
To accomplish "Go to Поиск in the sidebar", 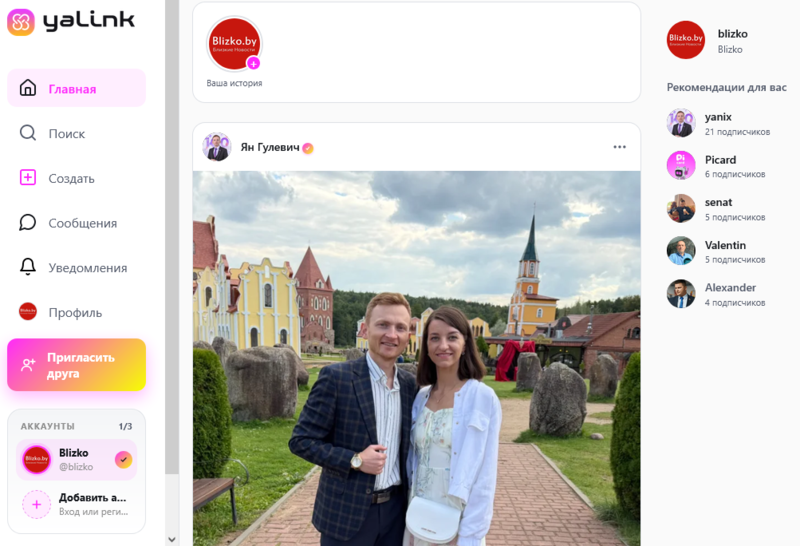I will click(x=77, y=133).
